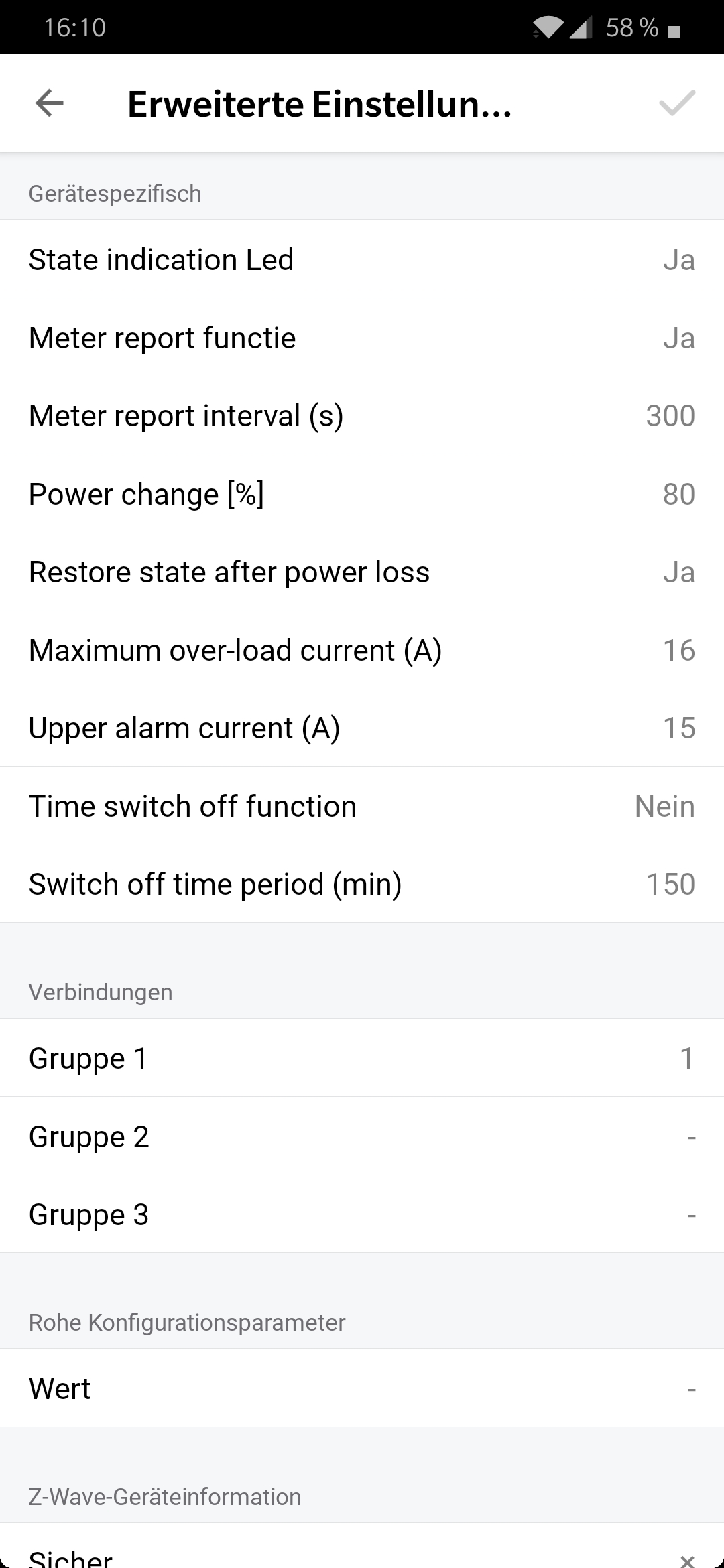Change the Power change [%] value
The image size is (724, 1568).
[x=362, y=494]
